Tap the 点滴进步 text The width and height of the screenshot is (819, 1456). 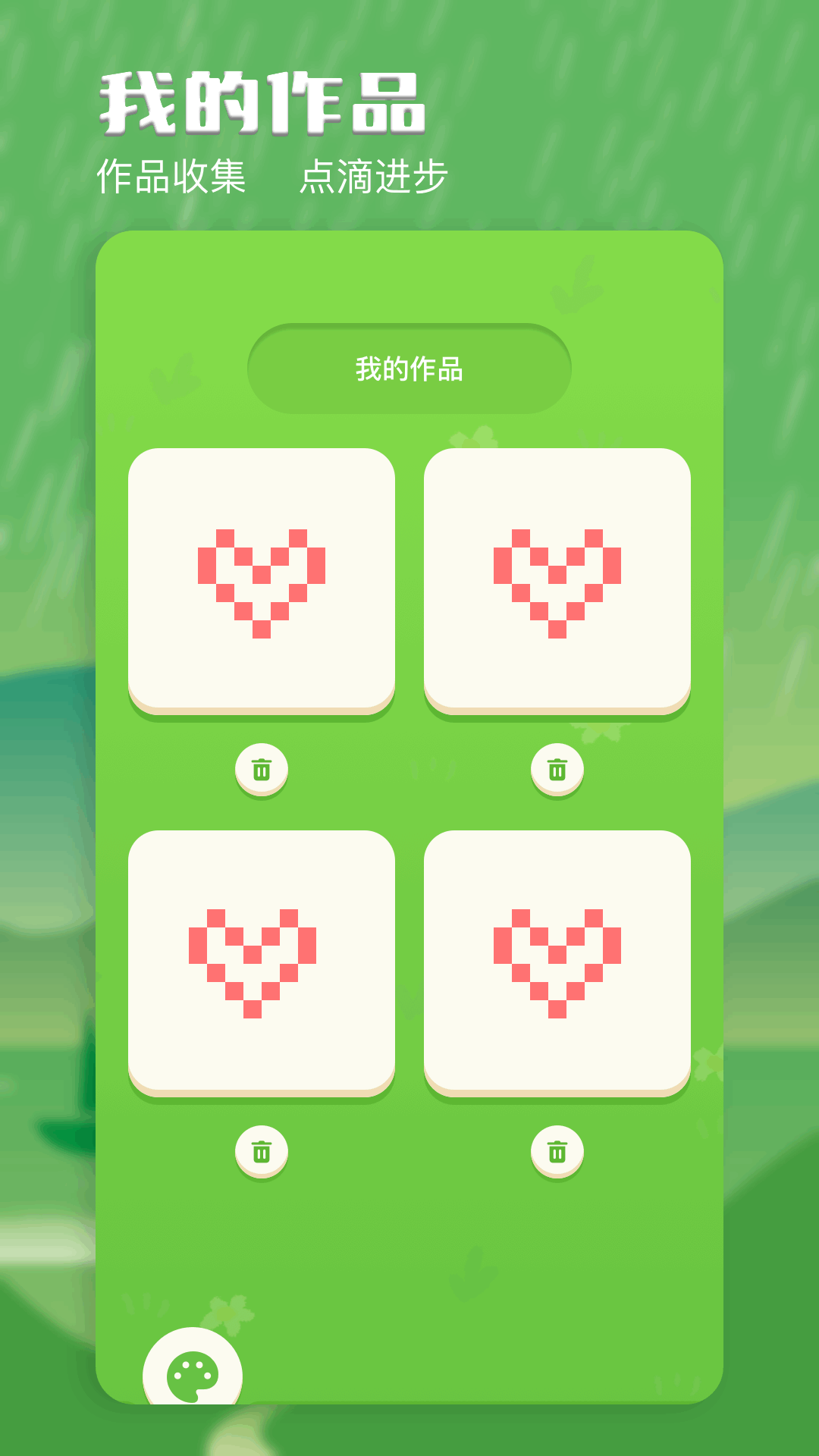pyautogui.click(x=375, y=176)
